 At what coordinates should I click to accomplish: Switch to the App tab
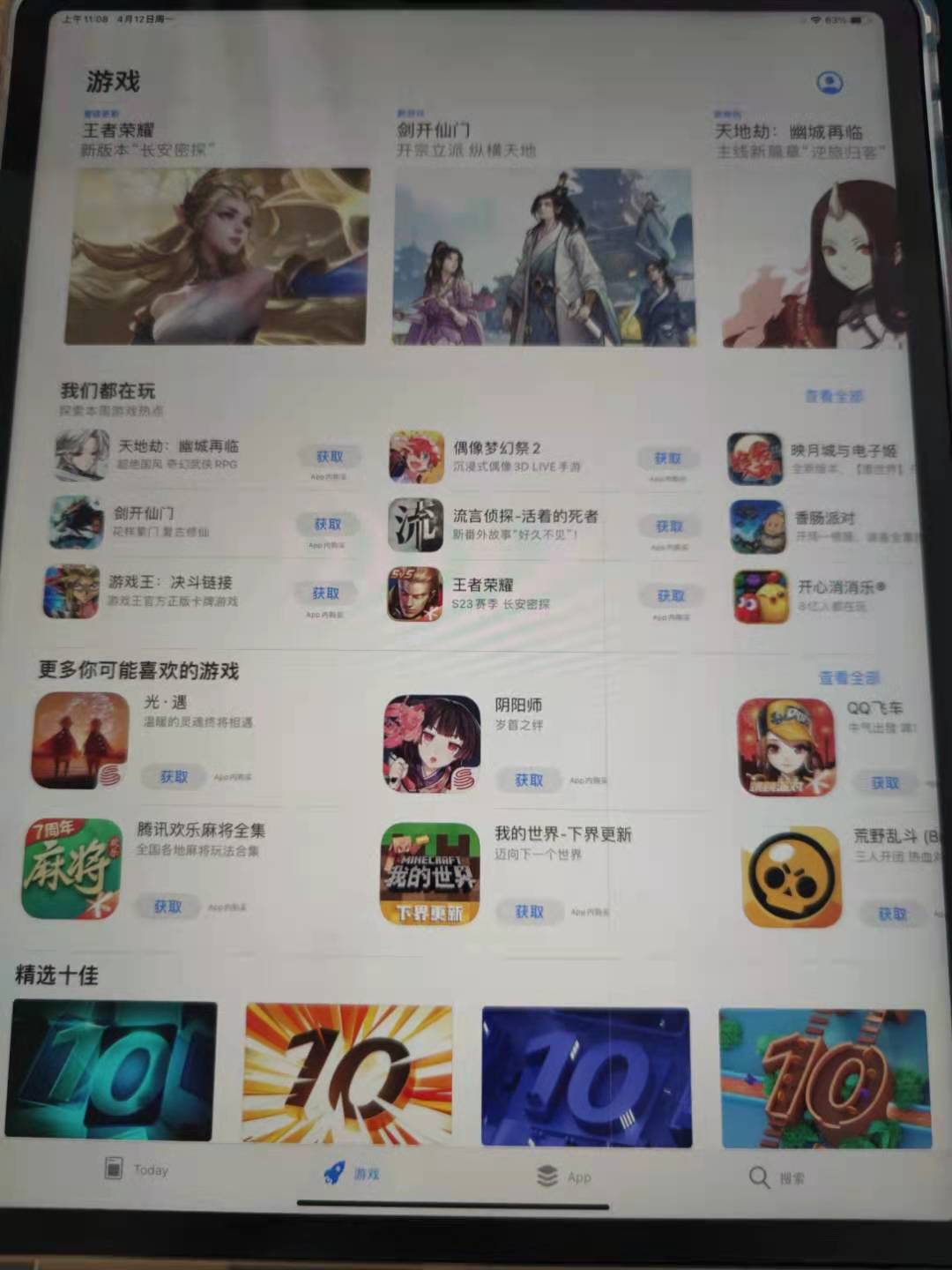point(564,1177)
